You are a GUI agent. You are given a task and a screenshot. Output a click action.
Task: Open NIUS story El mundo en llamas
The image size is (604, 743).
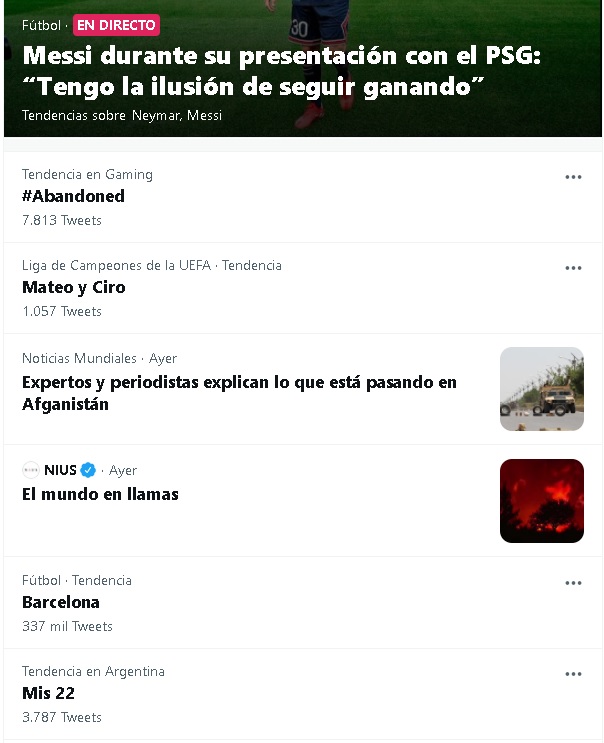pyautogui.click(x=101, y=494)
